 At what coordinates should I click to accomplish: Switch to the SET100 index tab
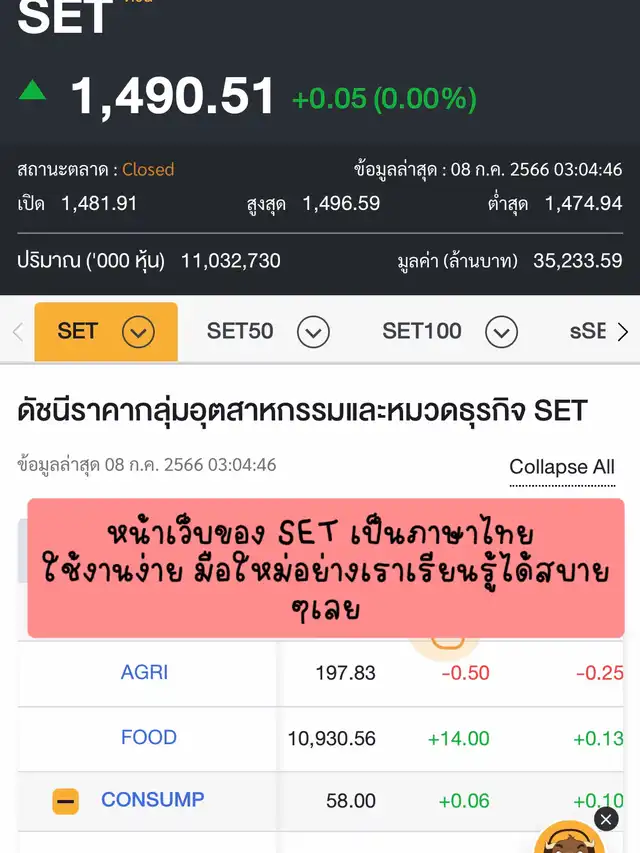pos(421,331)
